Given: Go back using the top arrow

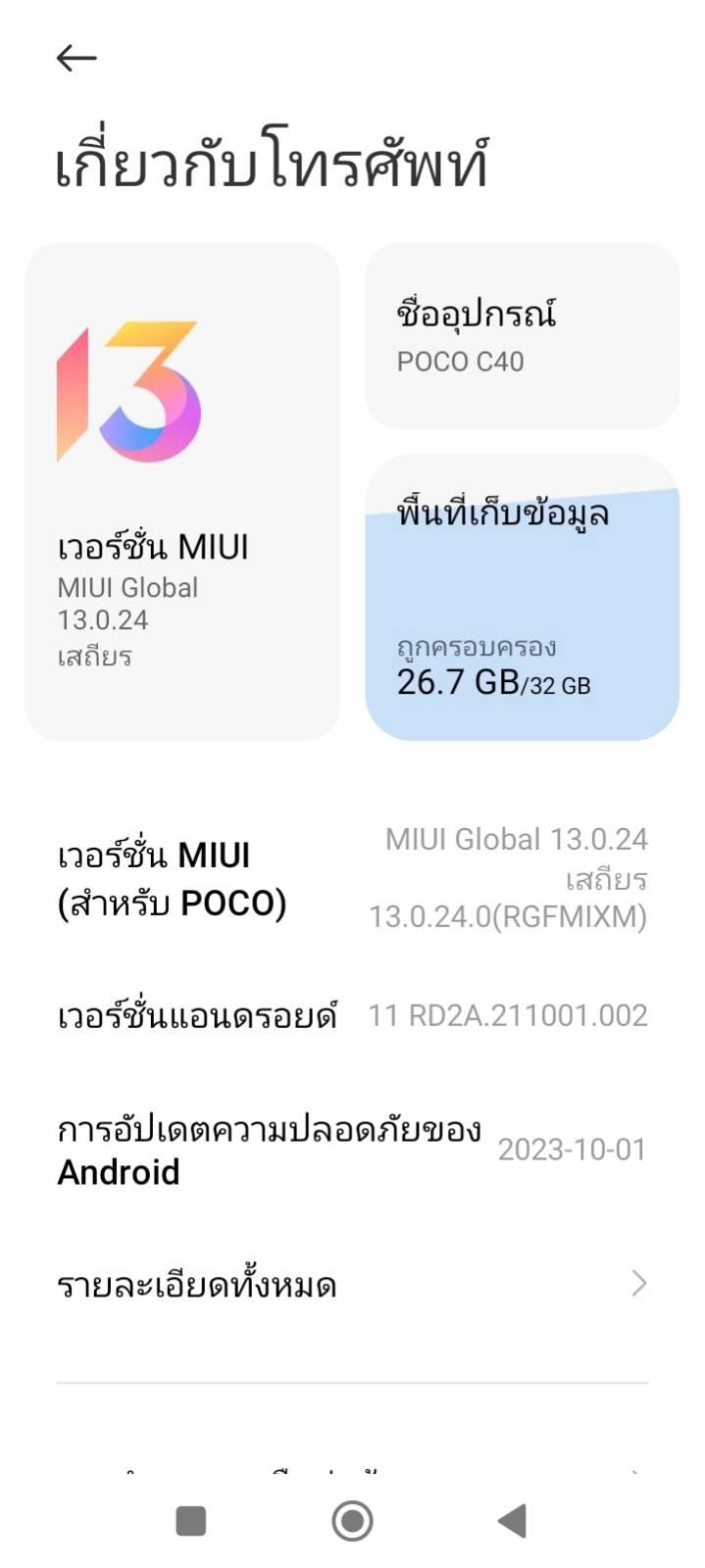Looking at the screenshot, I should click(76, 59).
